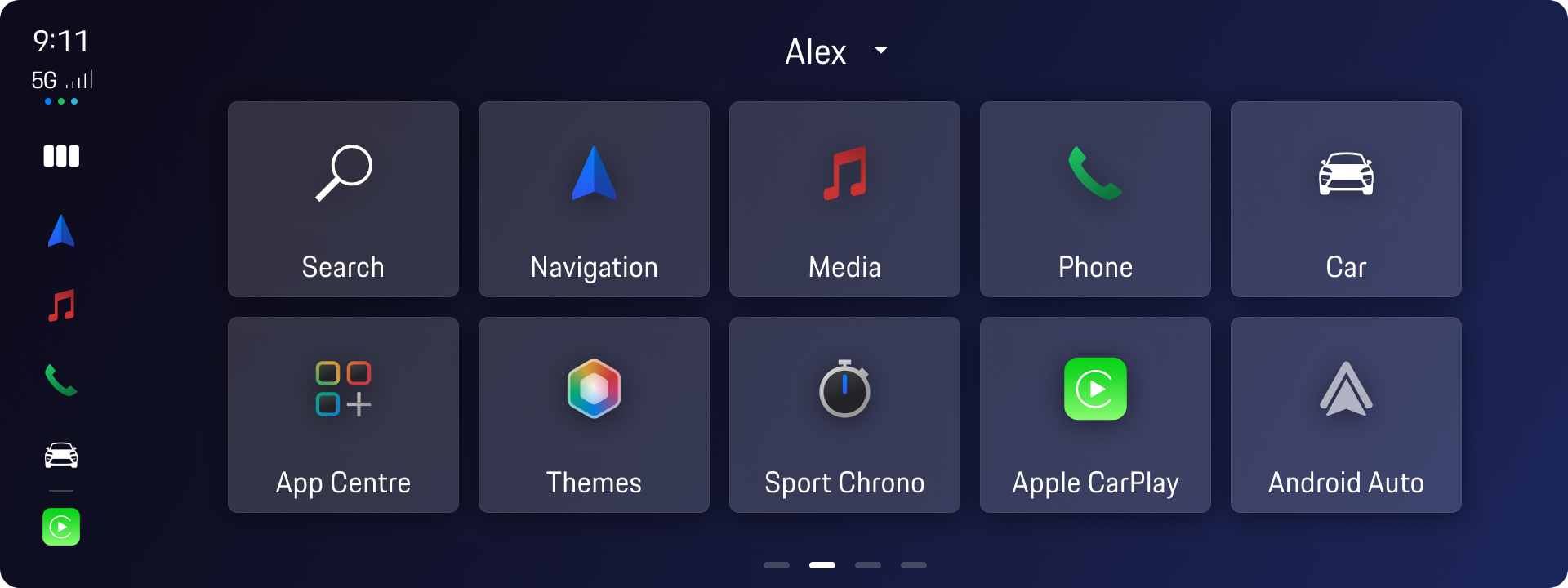Image resolution: width=1568 pixels, height=588 pixels.
Task: Start Apple CarPlay from the grid
Action: click(x=1095, y=415)
